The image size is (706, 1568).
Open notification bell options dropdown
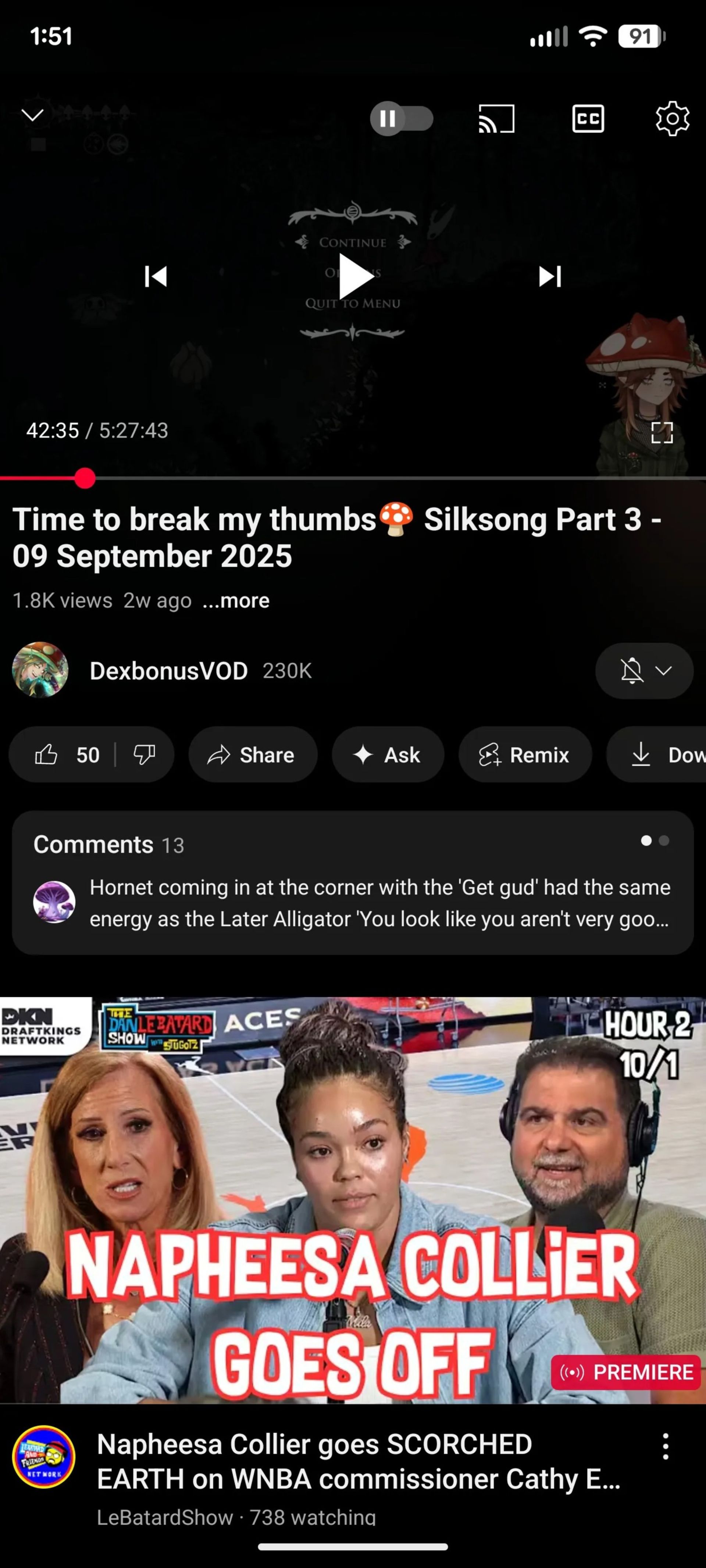pyautogui.click(x=644, y=671)
